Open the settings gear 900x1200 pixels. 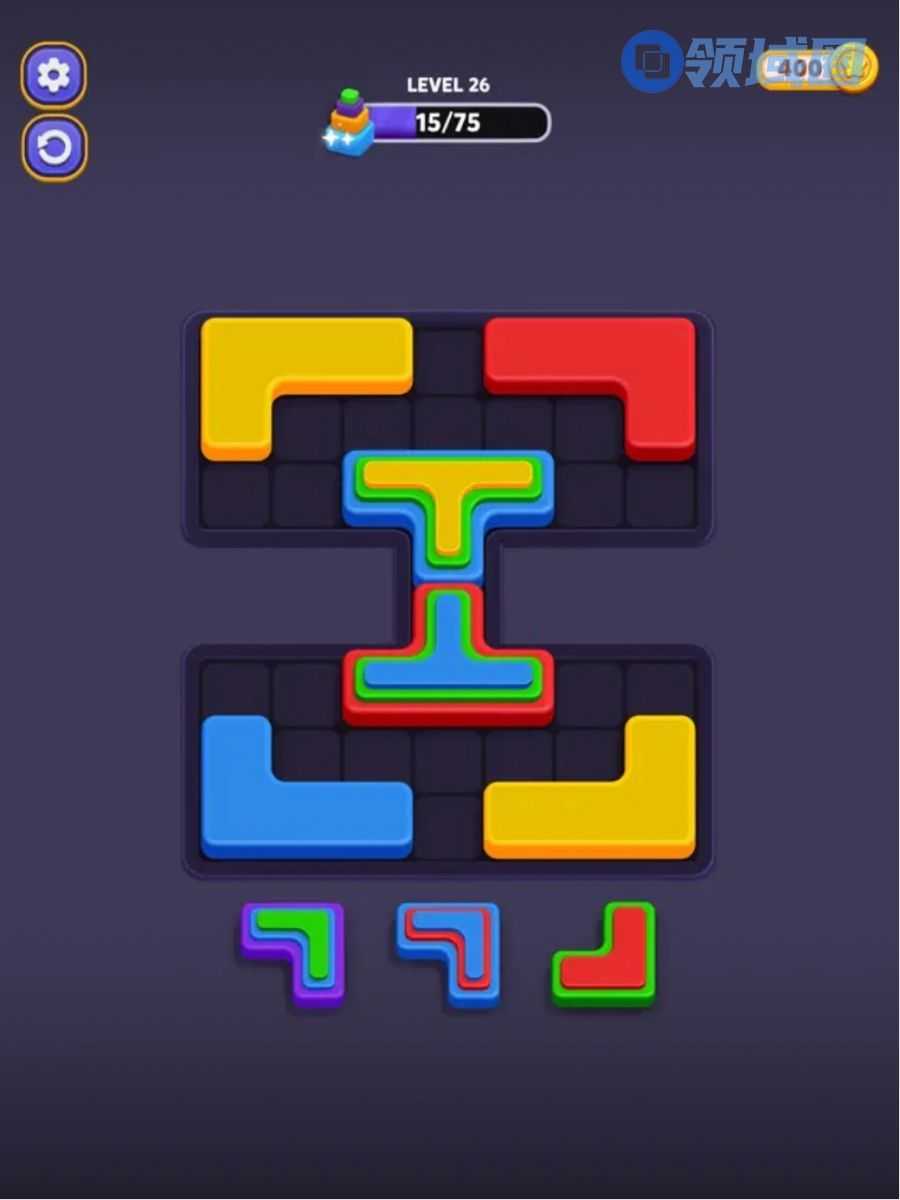point(54,75)
